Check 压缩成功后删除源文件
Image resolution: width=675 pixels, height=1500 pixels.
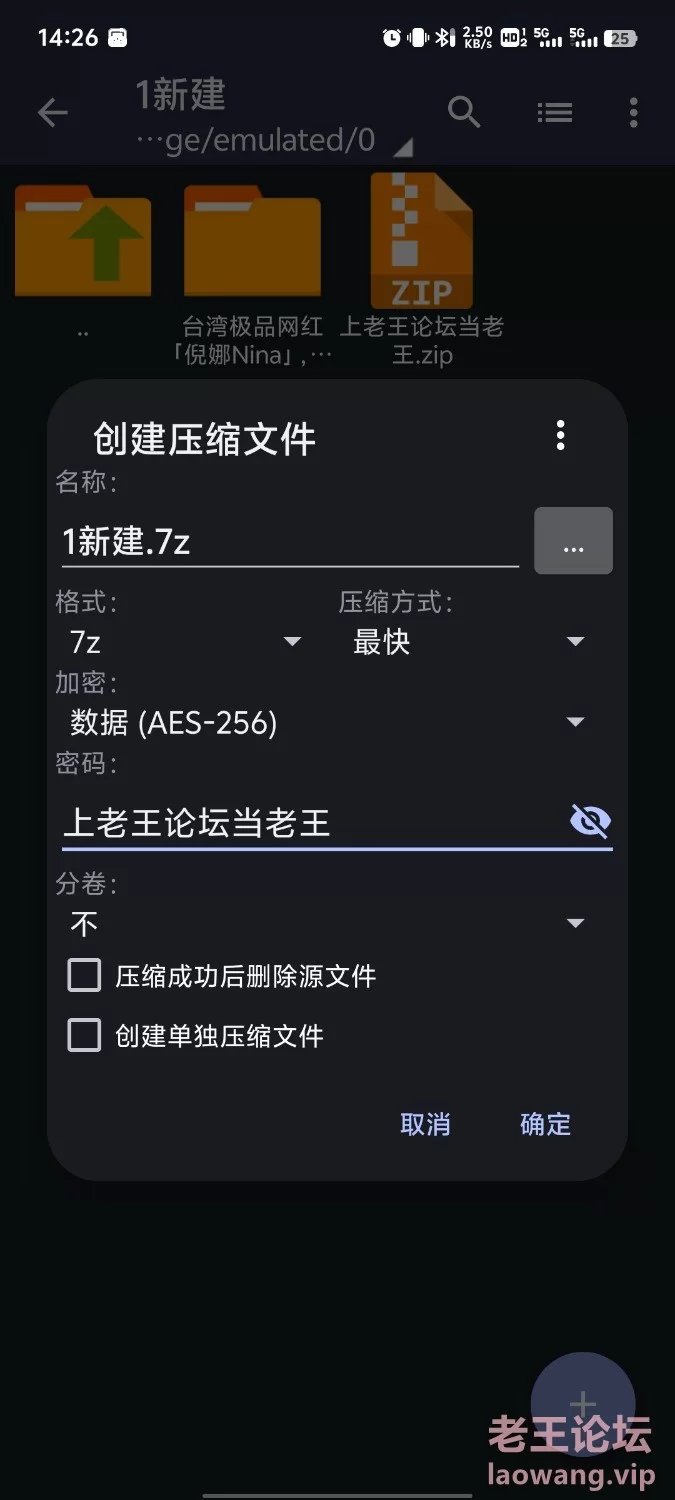tap(85, 975)
